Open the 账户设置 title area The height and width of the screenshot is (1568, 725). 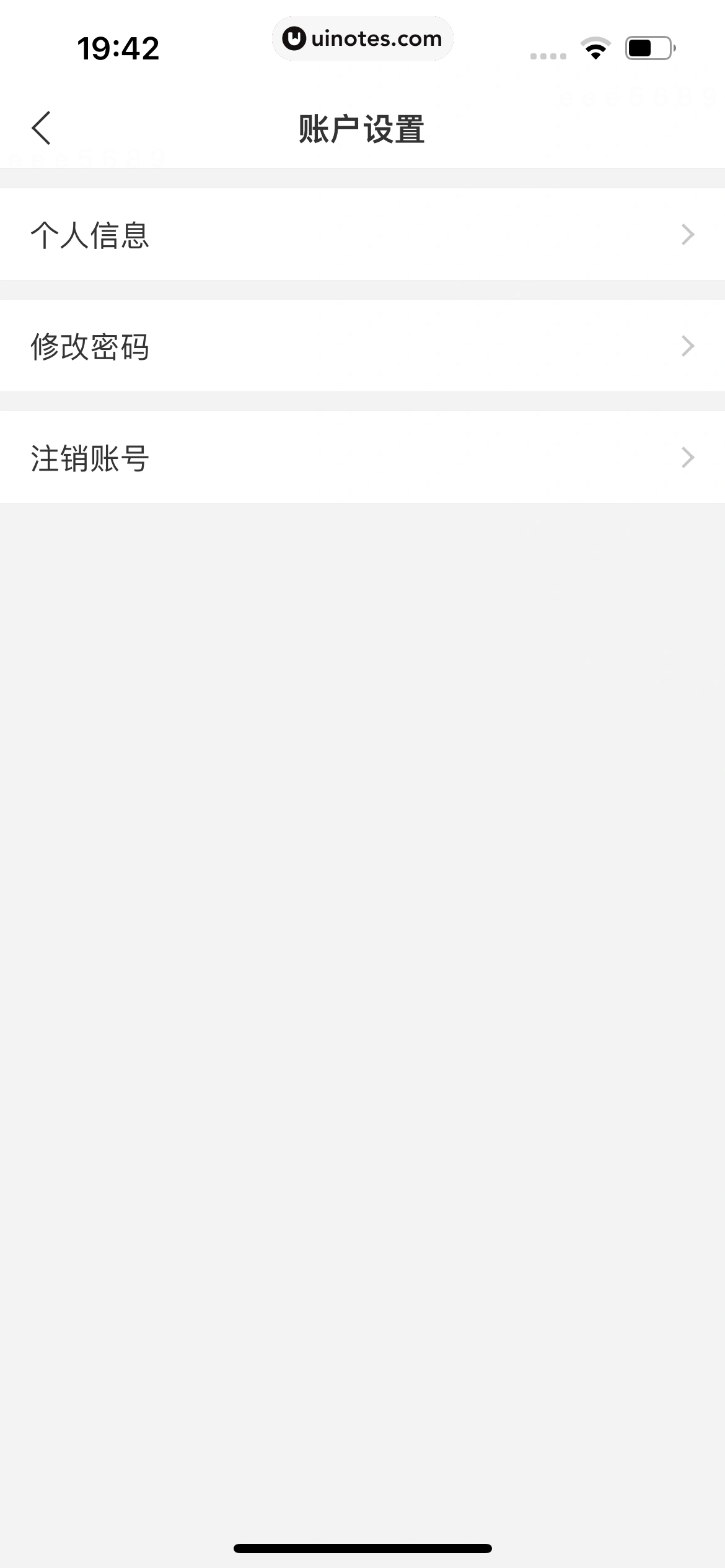[362, 128]
